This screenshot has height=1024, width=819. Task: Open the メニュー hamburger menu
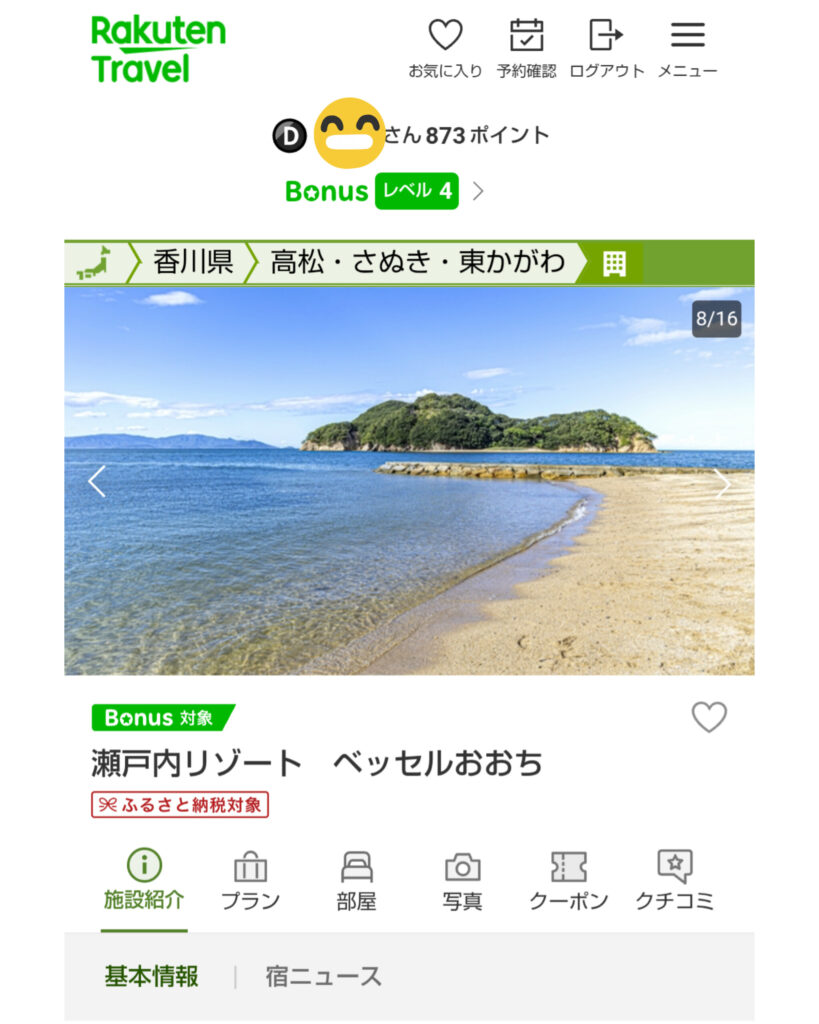pyautogui.click(x=687, y=49)
